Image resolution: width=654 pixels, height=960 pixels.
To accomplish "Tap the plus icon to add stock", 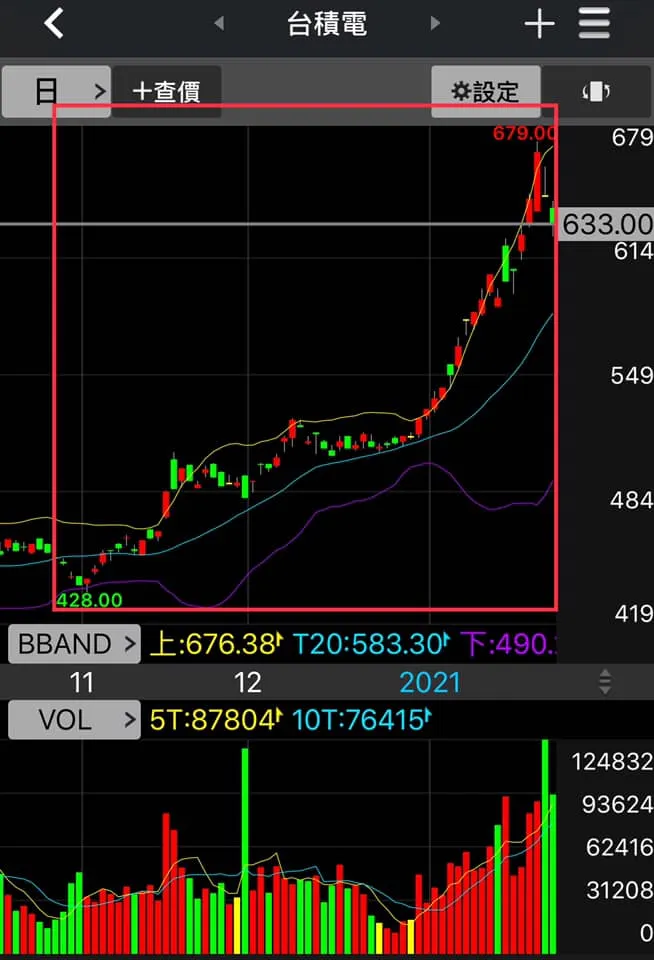I will click(539, 23).
